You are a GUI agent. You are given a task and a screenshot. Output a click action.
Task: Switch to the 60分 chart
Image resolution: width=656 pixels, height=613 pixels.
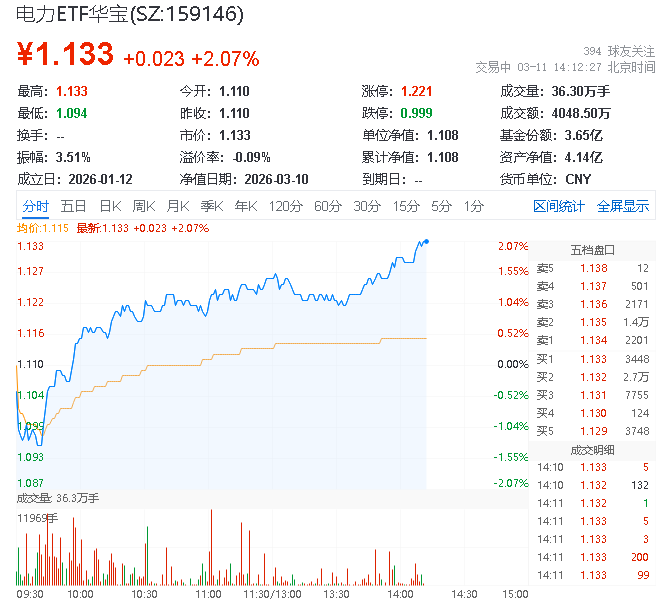pos(328,206)
